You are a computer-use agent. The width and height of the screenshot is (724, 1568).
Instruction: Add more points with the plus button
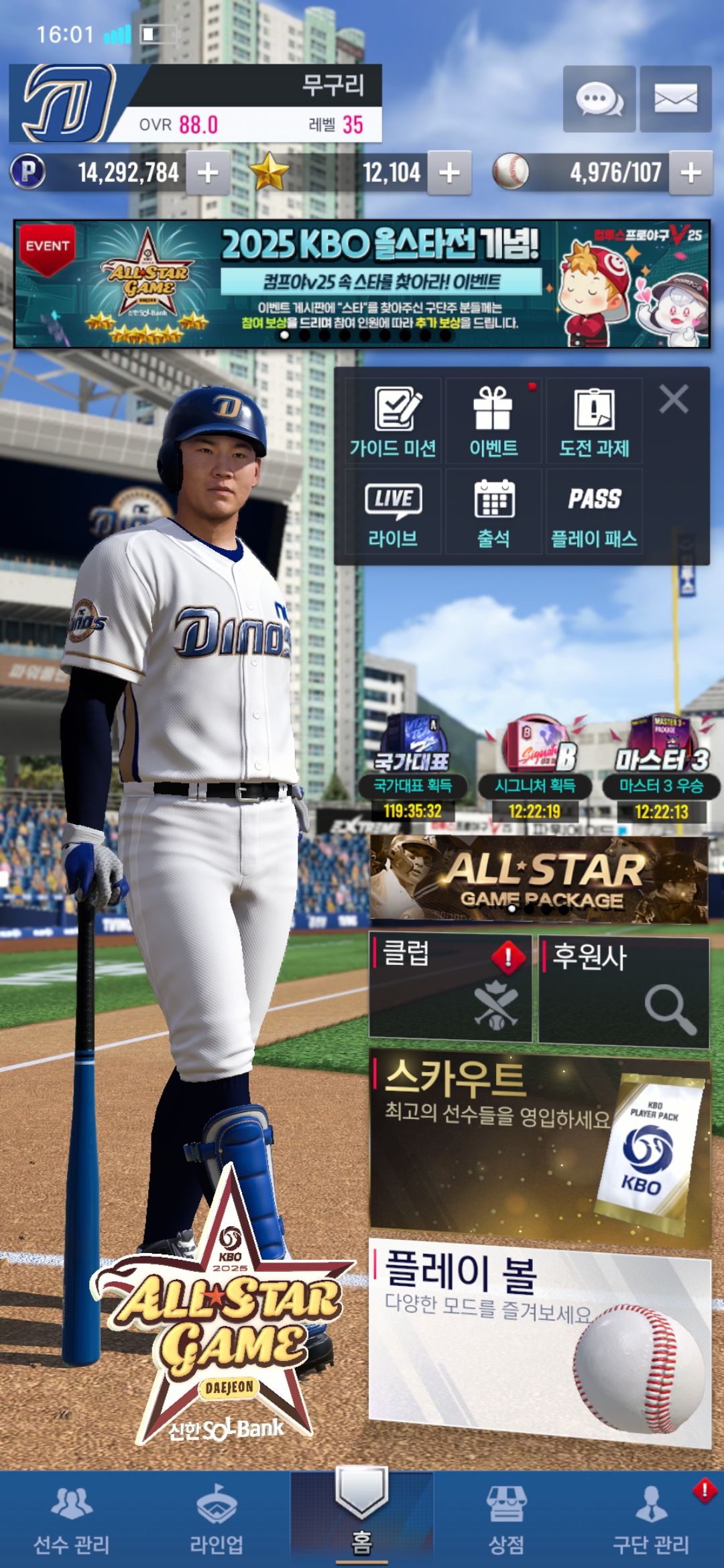click(x=208, y=173)
